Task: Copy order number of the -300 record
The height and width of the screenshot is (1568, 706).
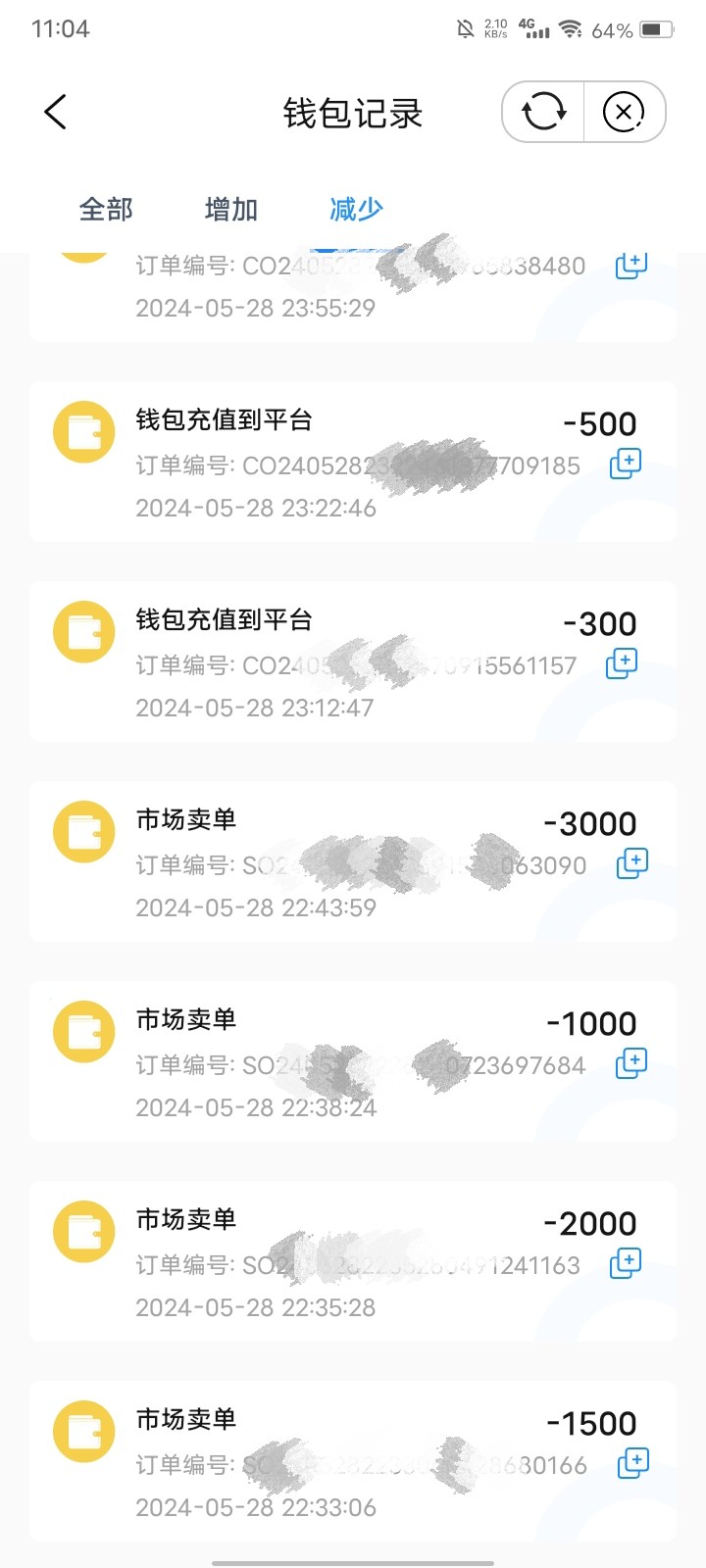Action: (622, 663)
